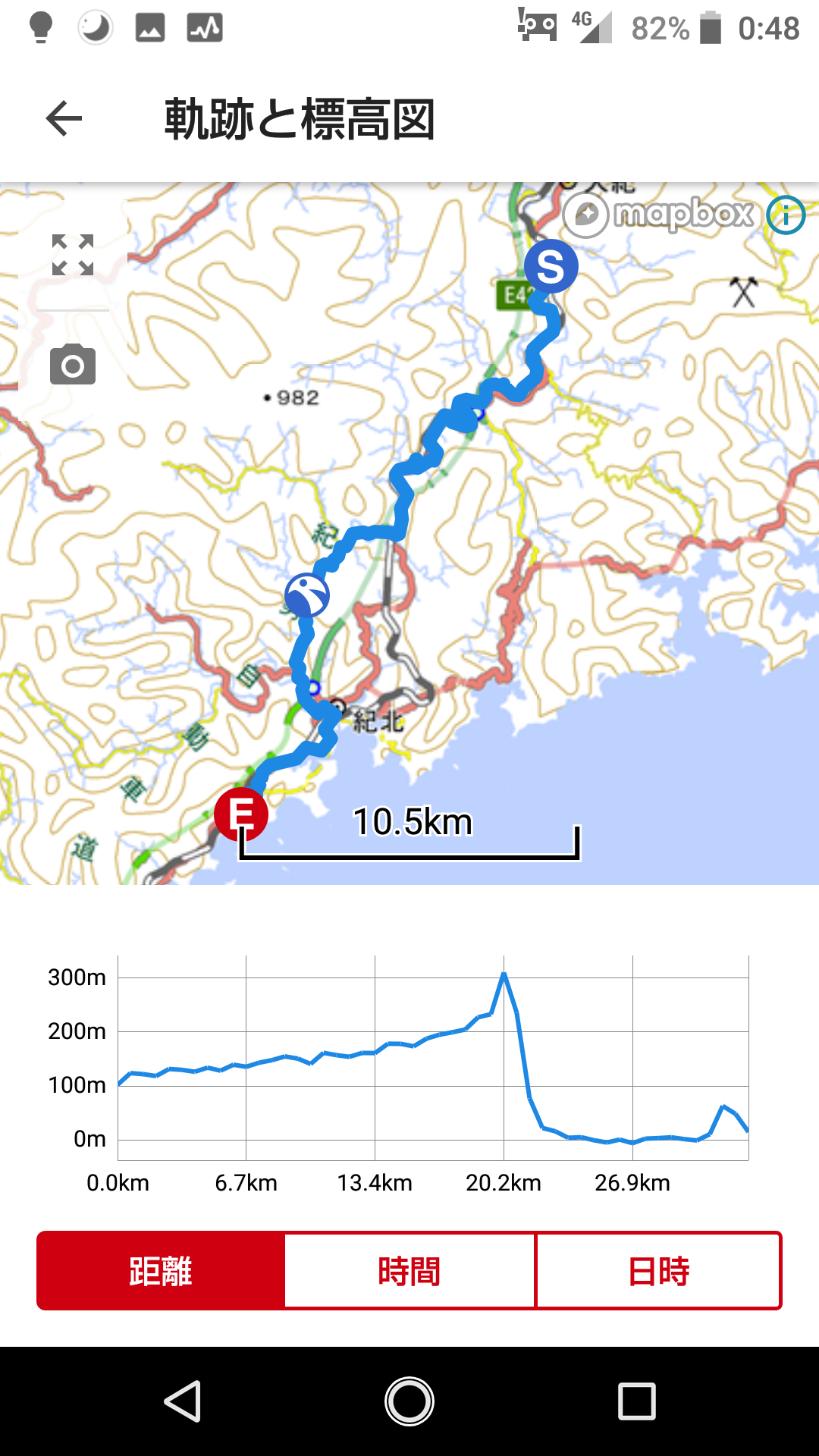Tap the end point E marker

pos(241,814)
